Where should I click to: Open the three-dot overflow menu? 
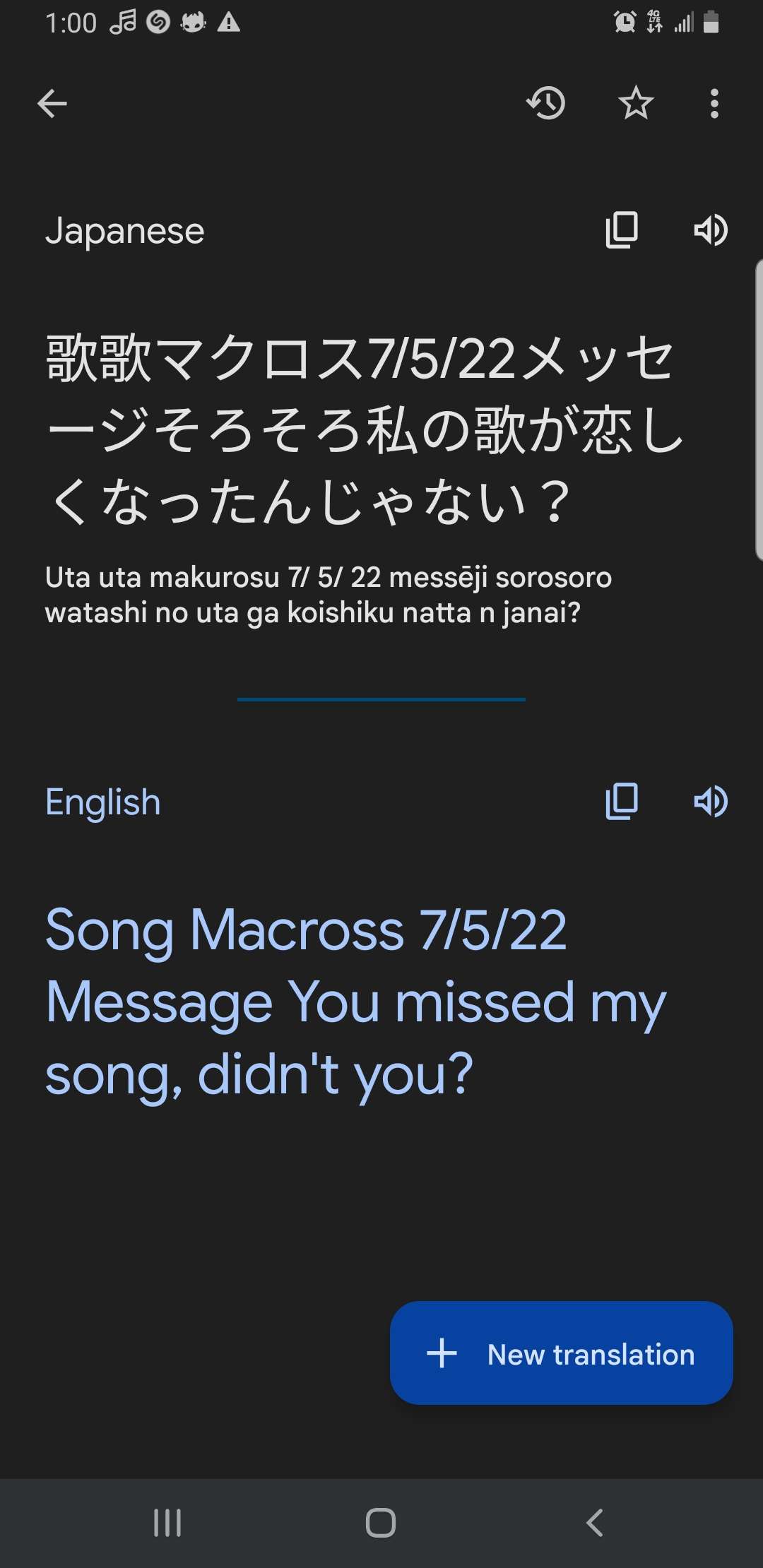tap(714, 104)
